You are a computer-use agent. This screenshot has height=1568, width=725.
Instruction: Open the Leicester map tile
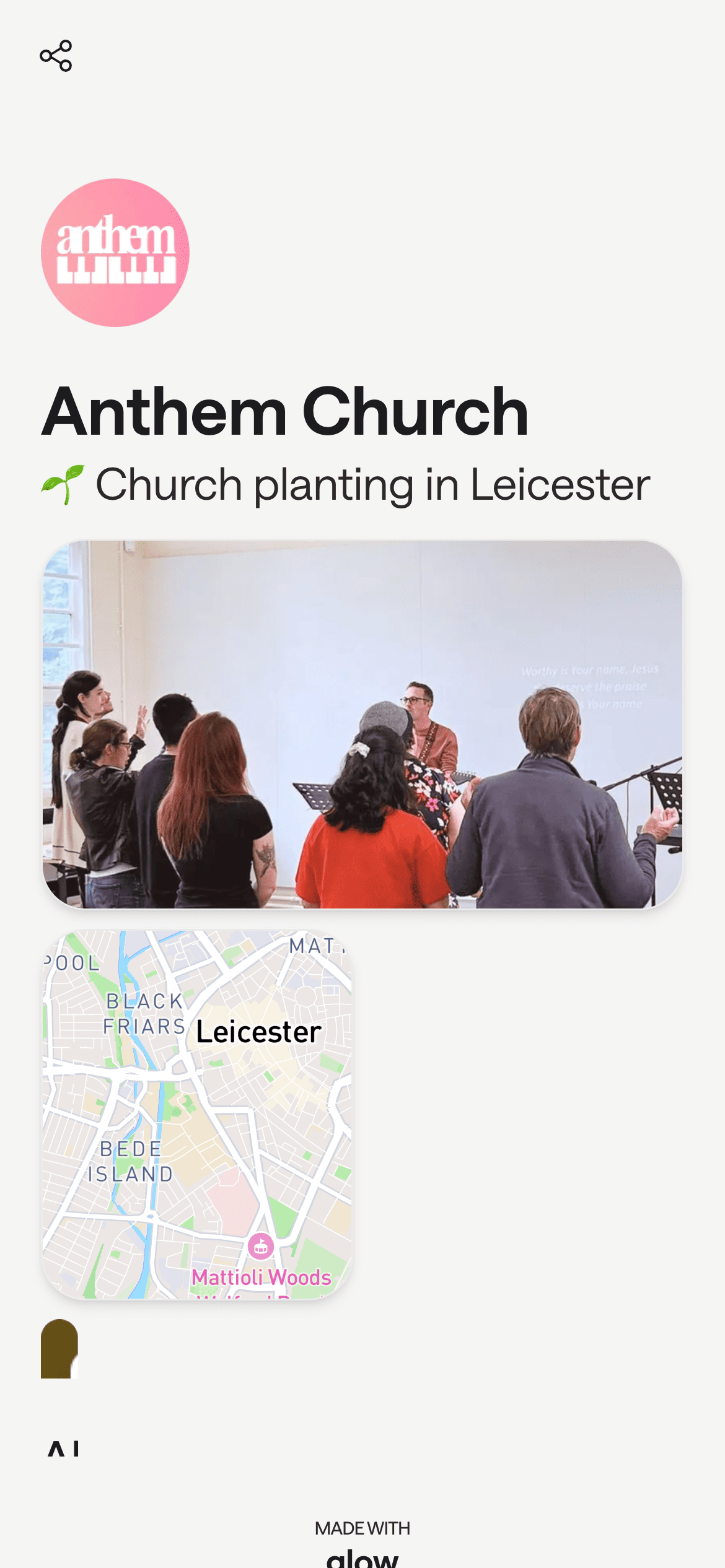click(197, 1114)
